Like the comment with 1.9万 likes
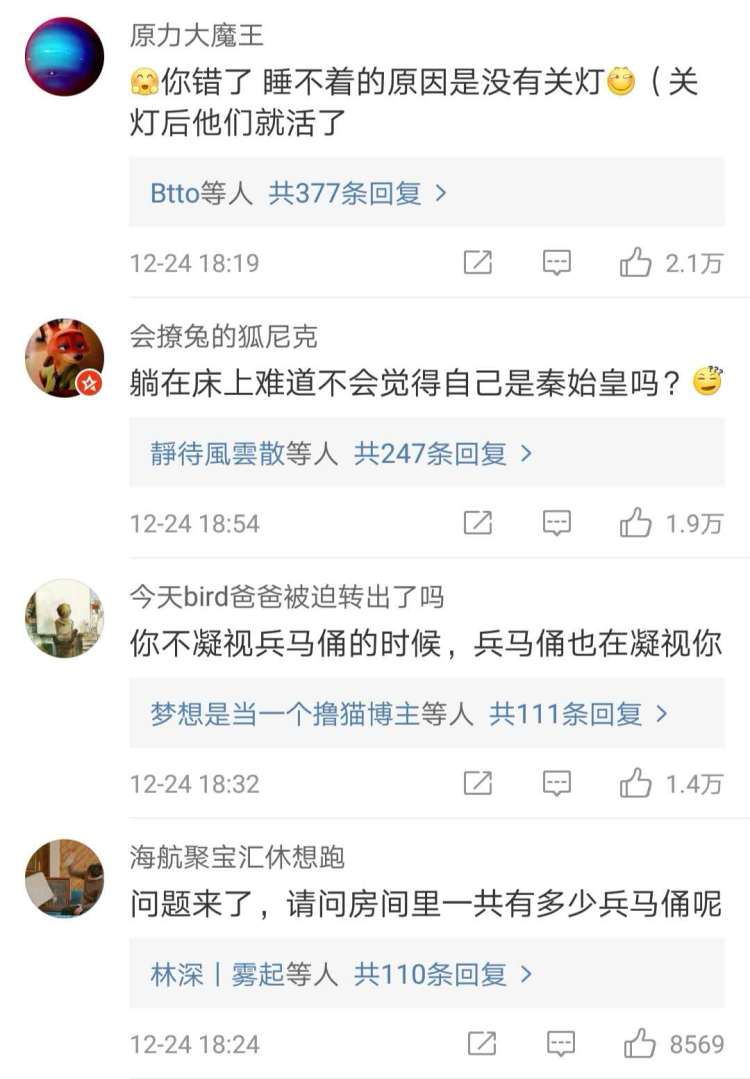The width and height of the screenshot is (750, 1079). (x=636, y=523)
